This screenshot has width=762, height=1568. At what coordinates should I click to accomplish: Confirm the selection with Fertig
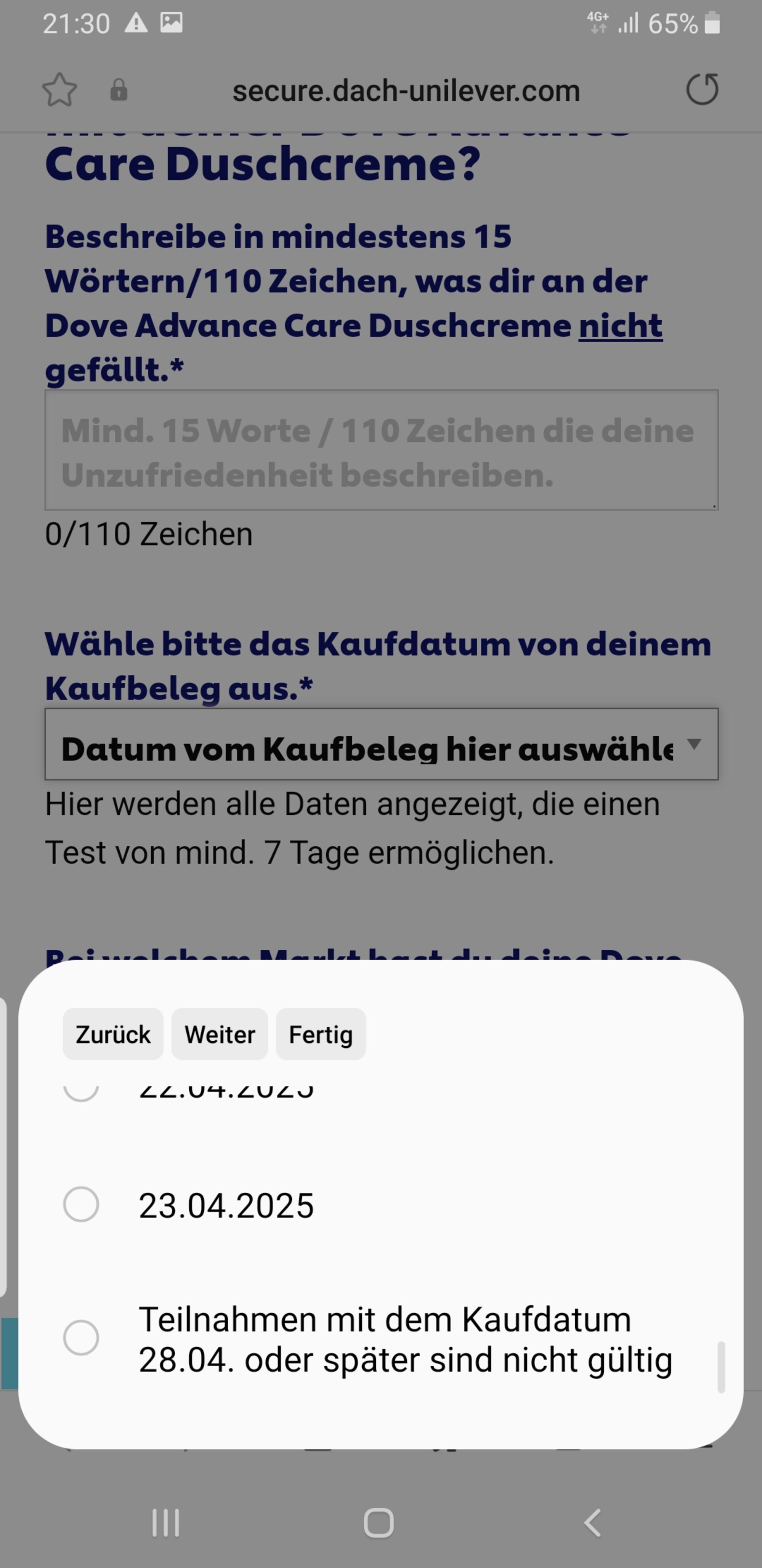click(321, 1034)
